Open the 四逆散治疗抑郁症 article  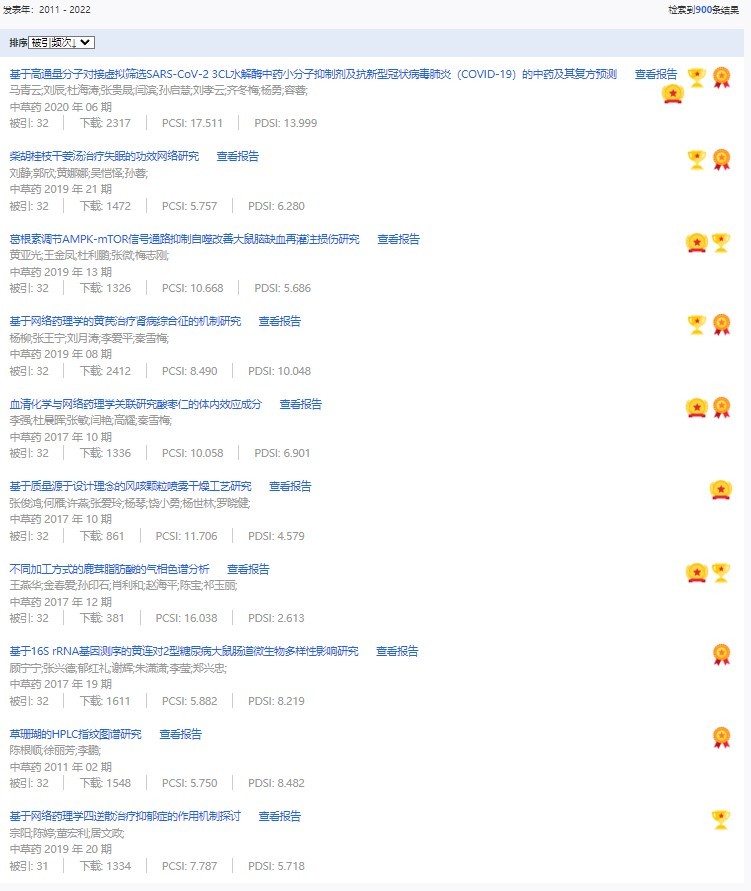[x=125, y=817]
